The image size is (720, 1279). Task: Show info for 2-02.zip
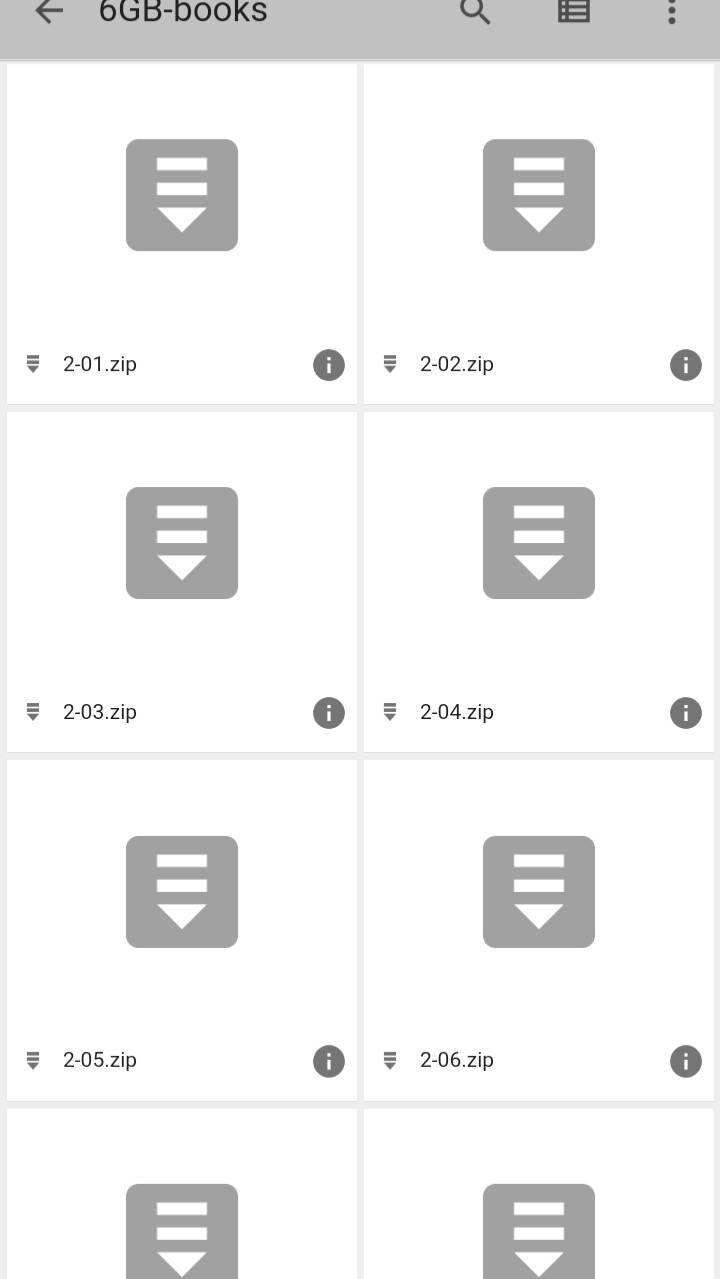tap(686, 365)
